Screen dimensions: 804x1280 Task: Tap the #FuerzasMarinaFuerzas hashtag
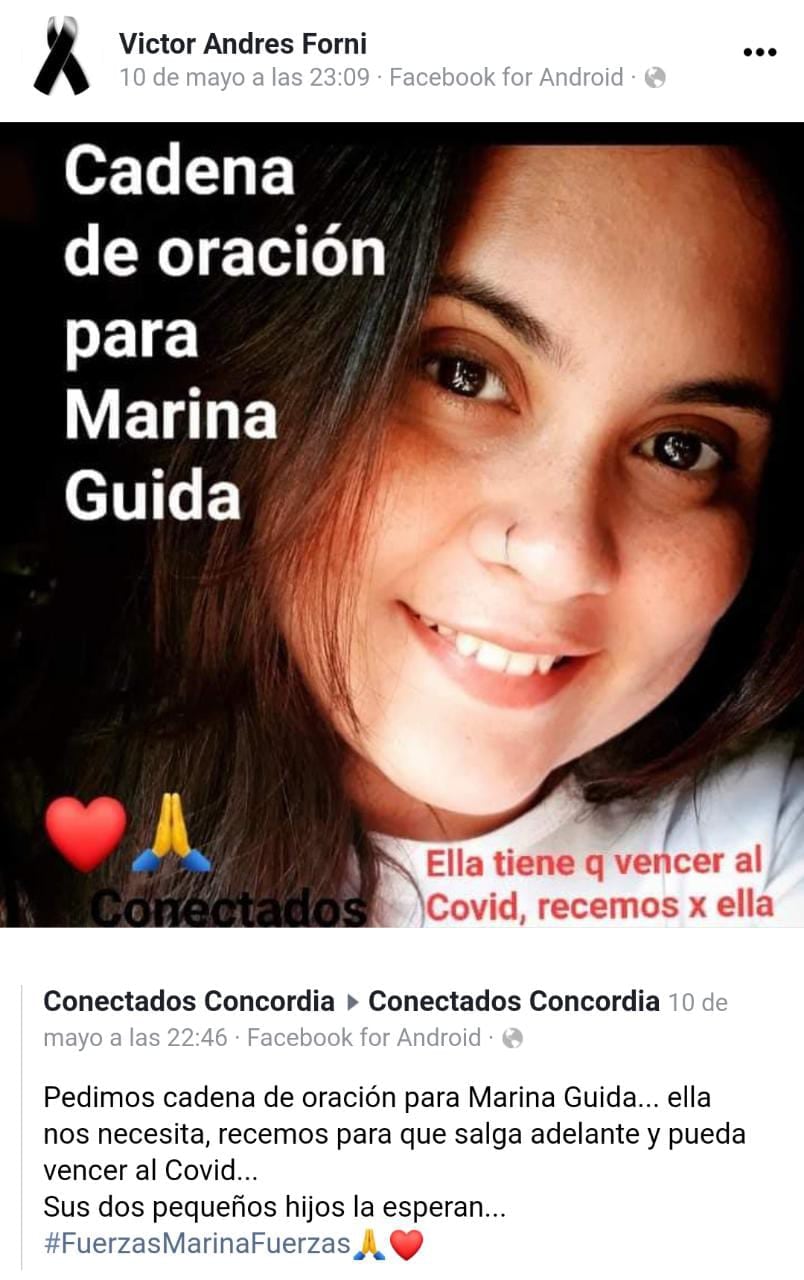197,1244
